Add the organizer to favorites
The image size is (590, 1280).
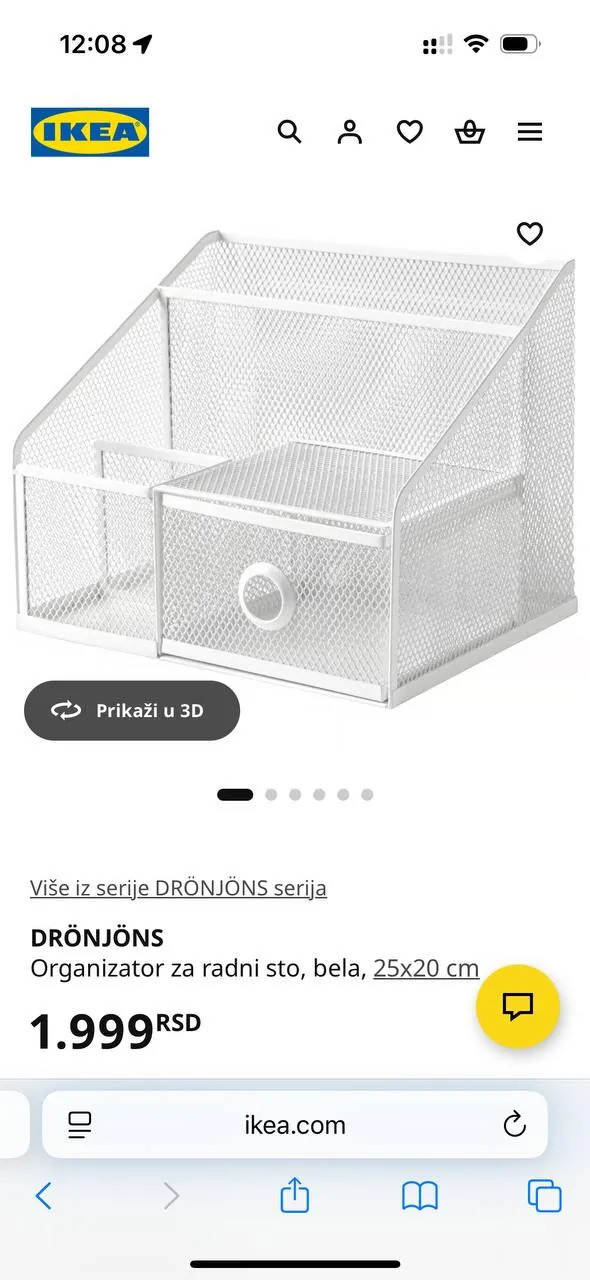click(529, 234)
